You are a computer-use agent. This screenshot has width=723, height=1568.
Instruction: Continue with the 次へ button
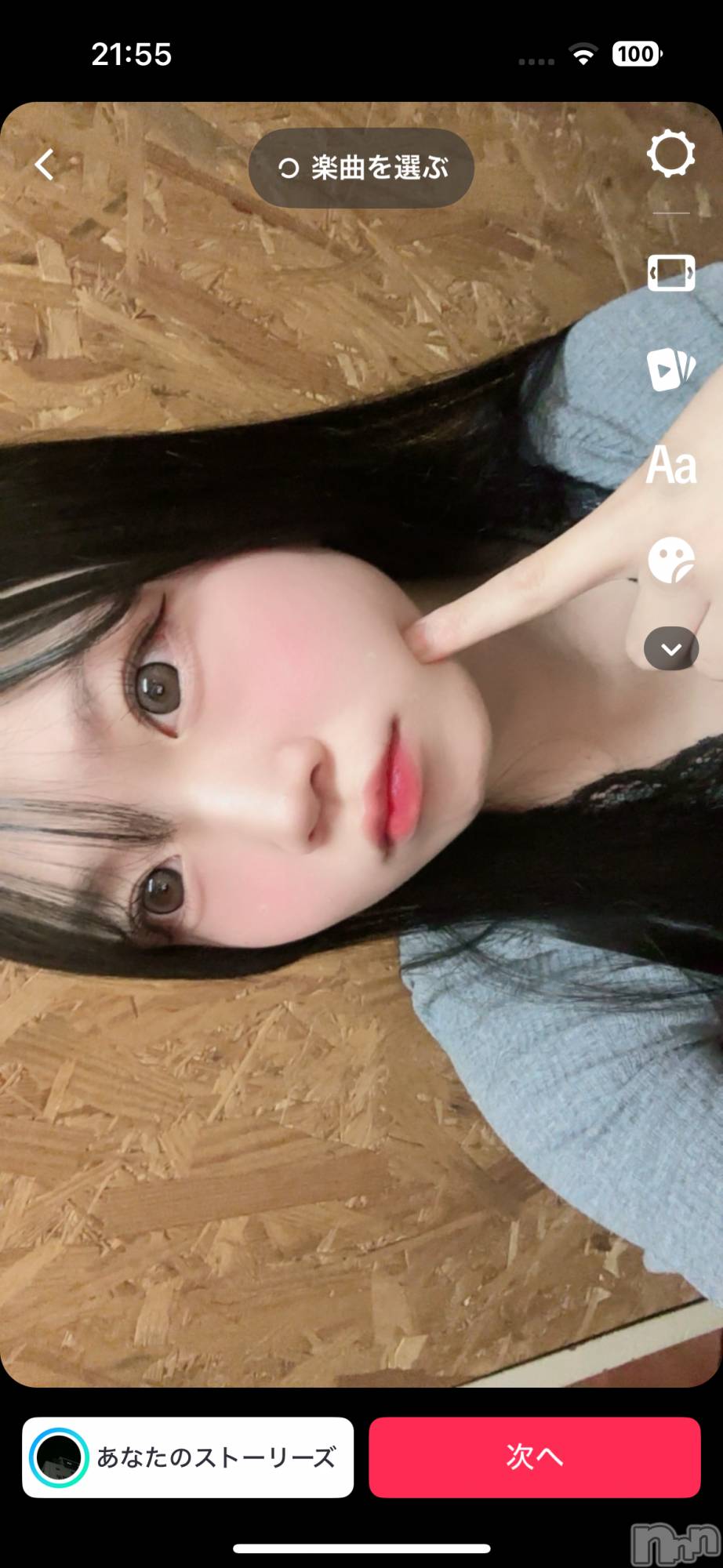coord(535,1457)
